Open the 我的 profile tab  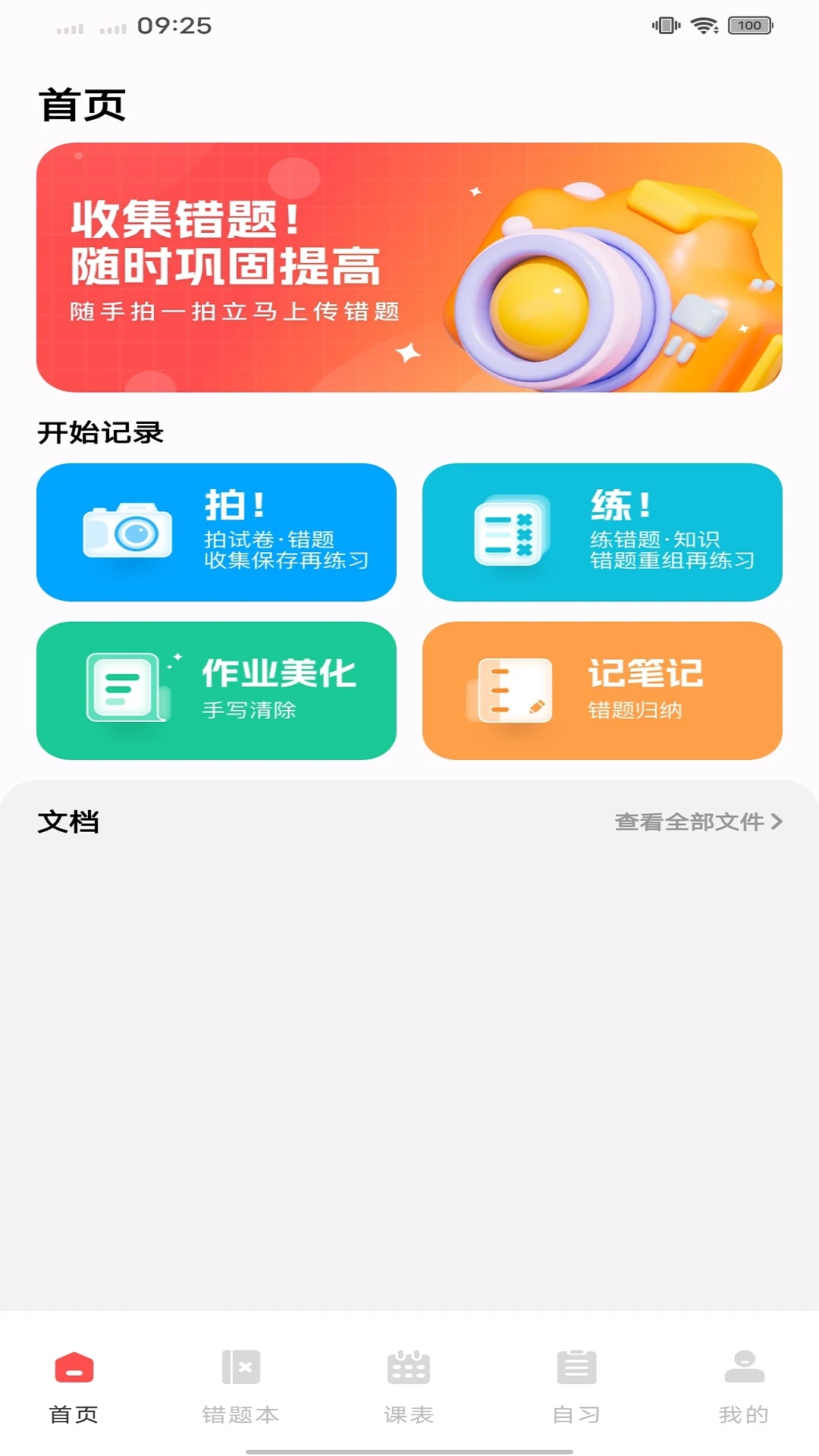(744, 1386)
